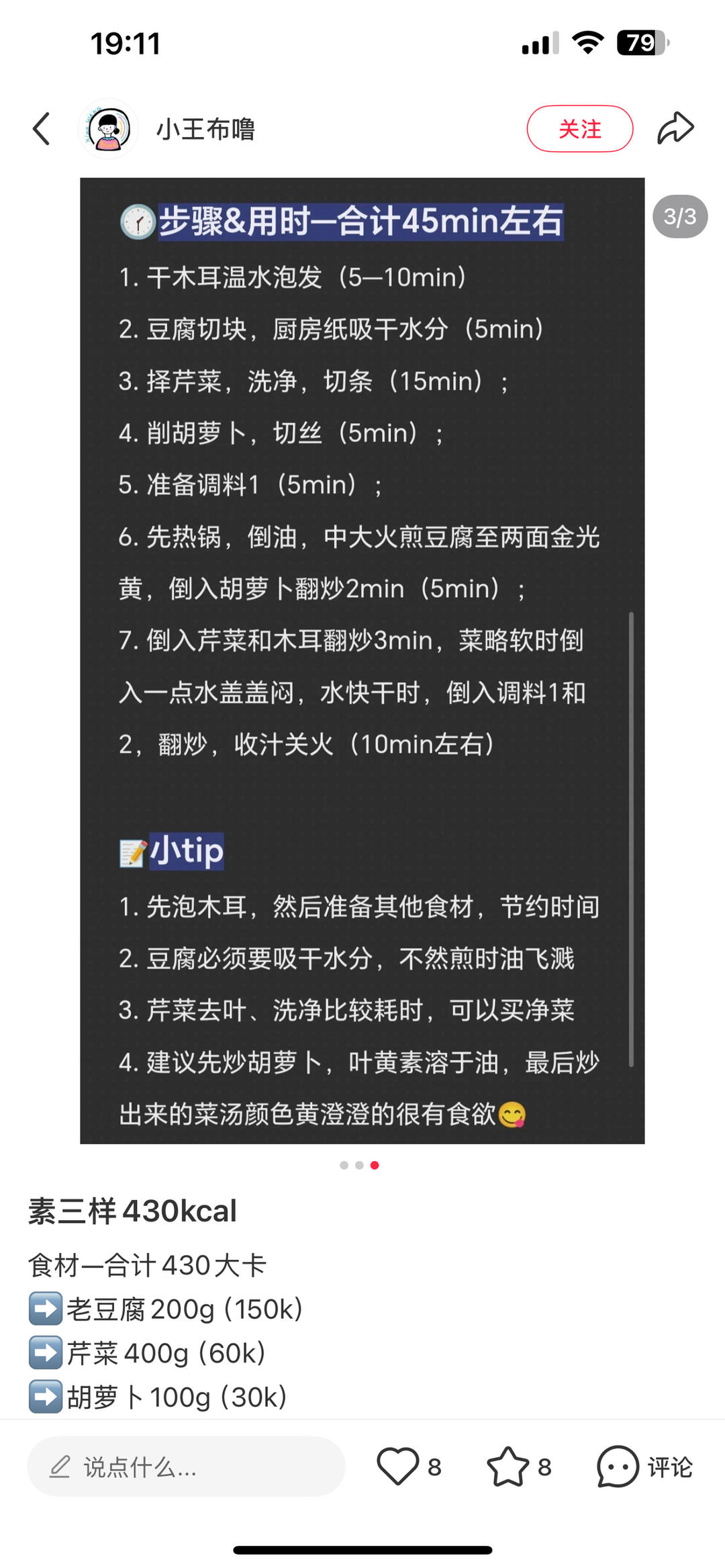This screenshot has width=725, height=1568.
Task: Go back using the back arrow
Action: (x=42, y=128)
